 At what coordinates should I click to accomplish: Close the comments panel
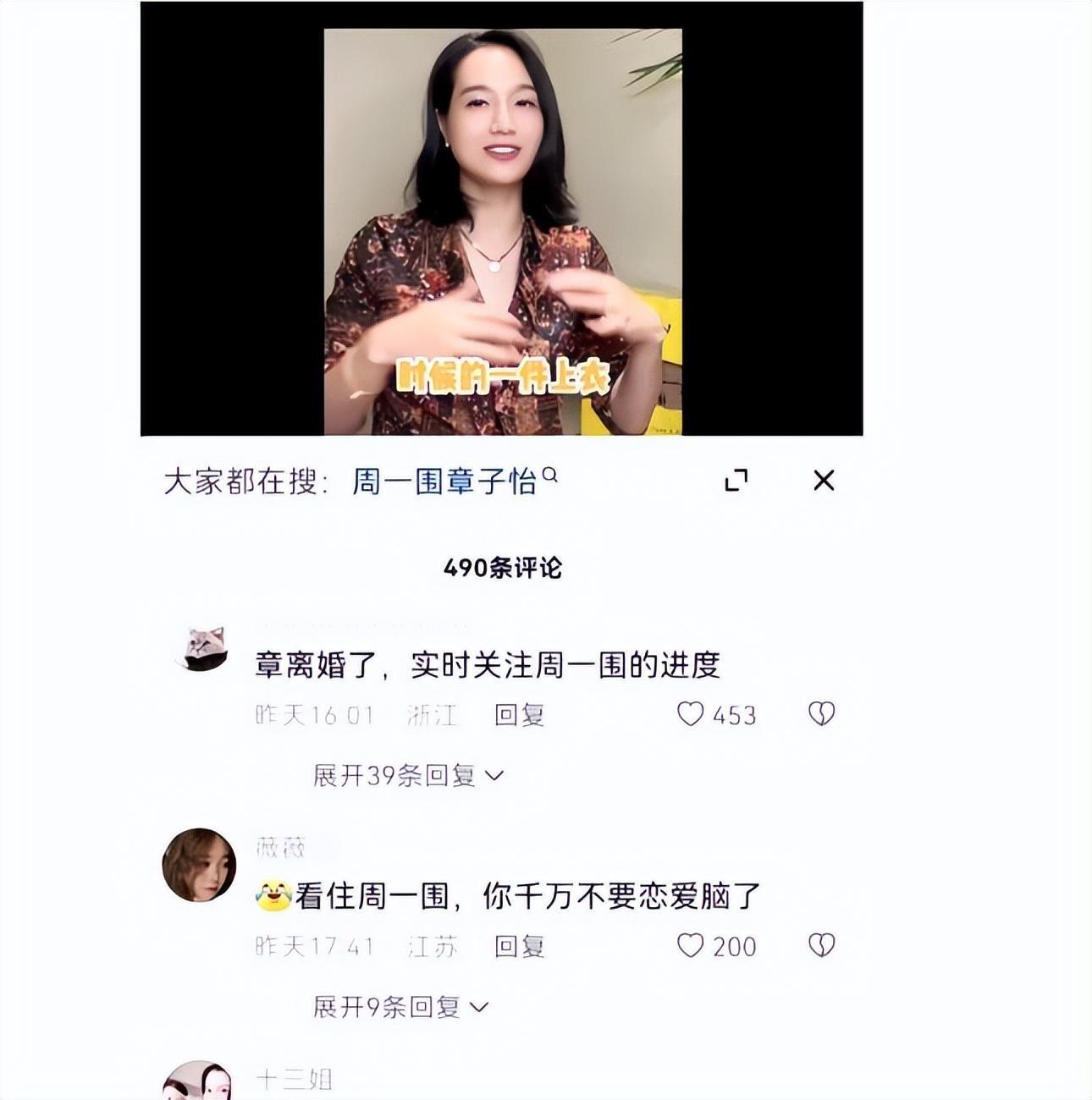(x=824, y=481)
